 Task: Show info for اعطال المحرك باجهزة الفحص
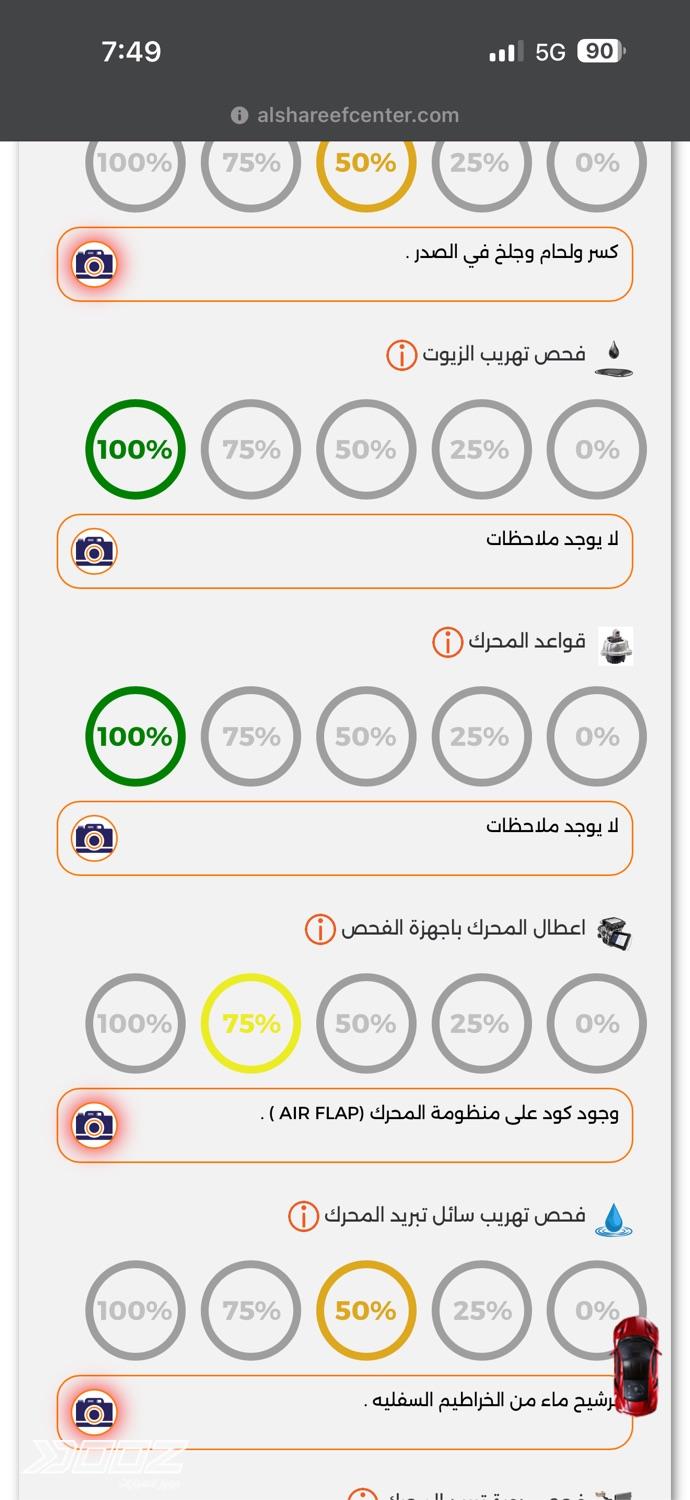click(320, 929)
